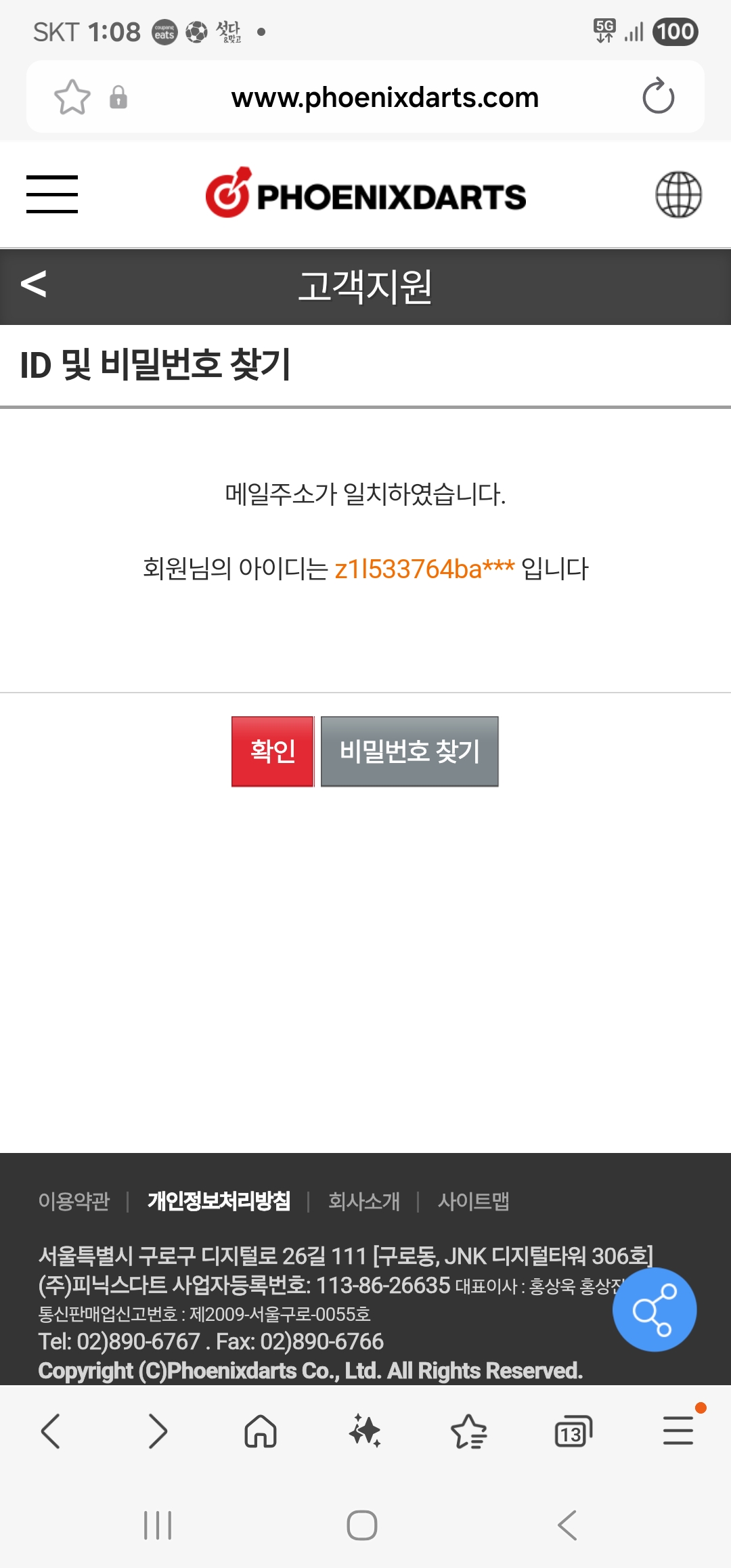Tap the blue share floating button
This screenshot has height=1568, width=731.
[654, 1309]
